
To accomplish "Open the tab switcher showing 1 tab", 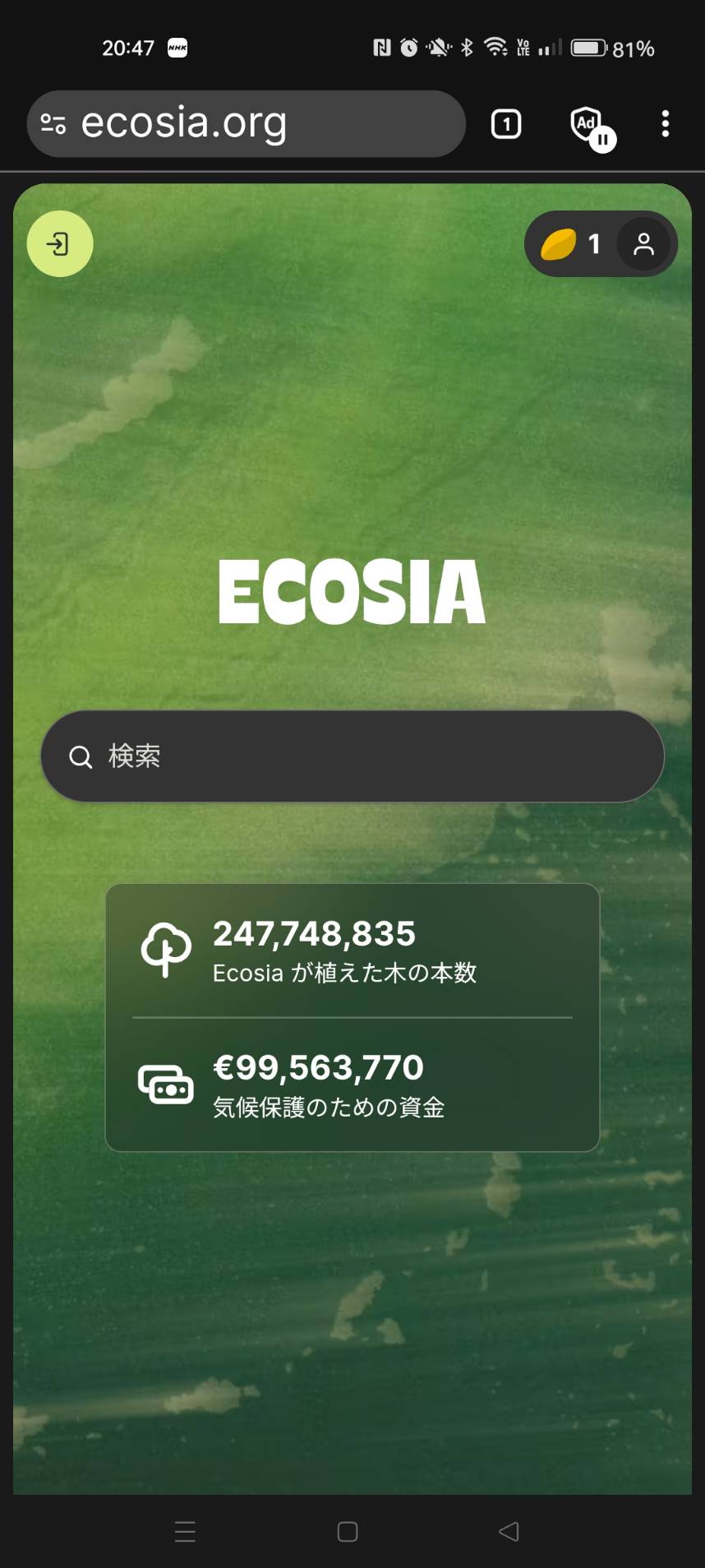I will point(505,124).
